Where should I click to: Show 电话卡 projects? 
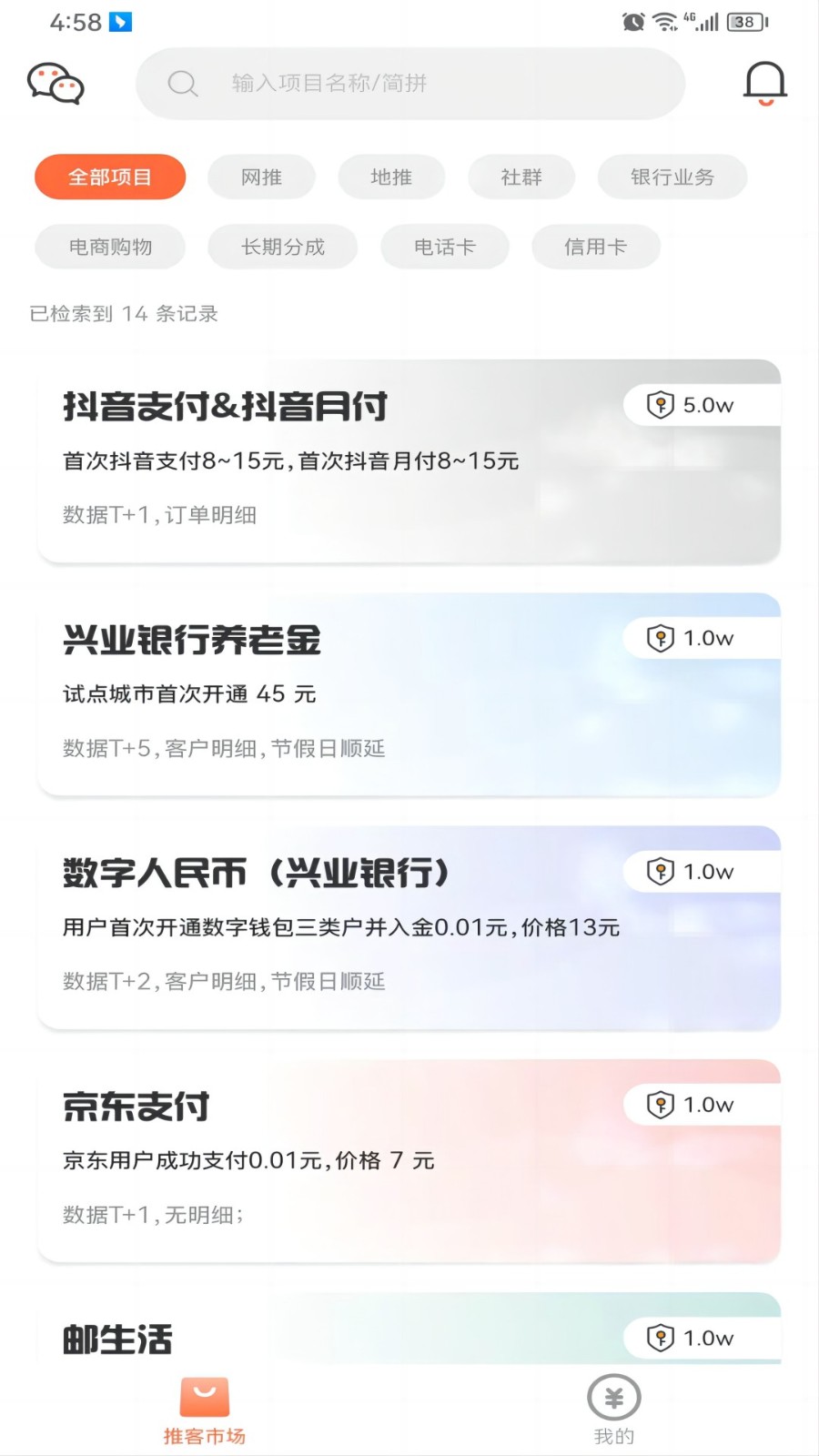coord(445,247)
